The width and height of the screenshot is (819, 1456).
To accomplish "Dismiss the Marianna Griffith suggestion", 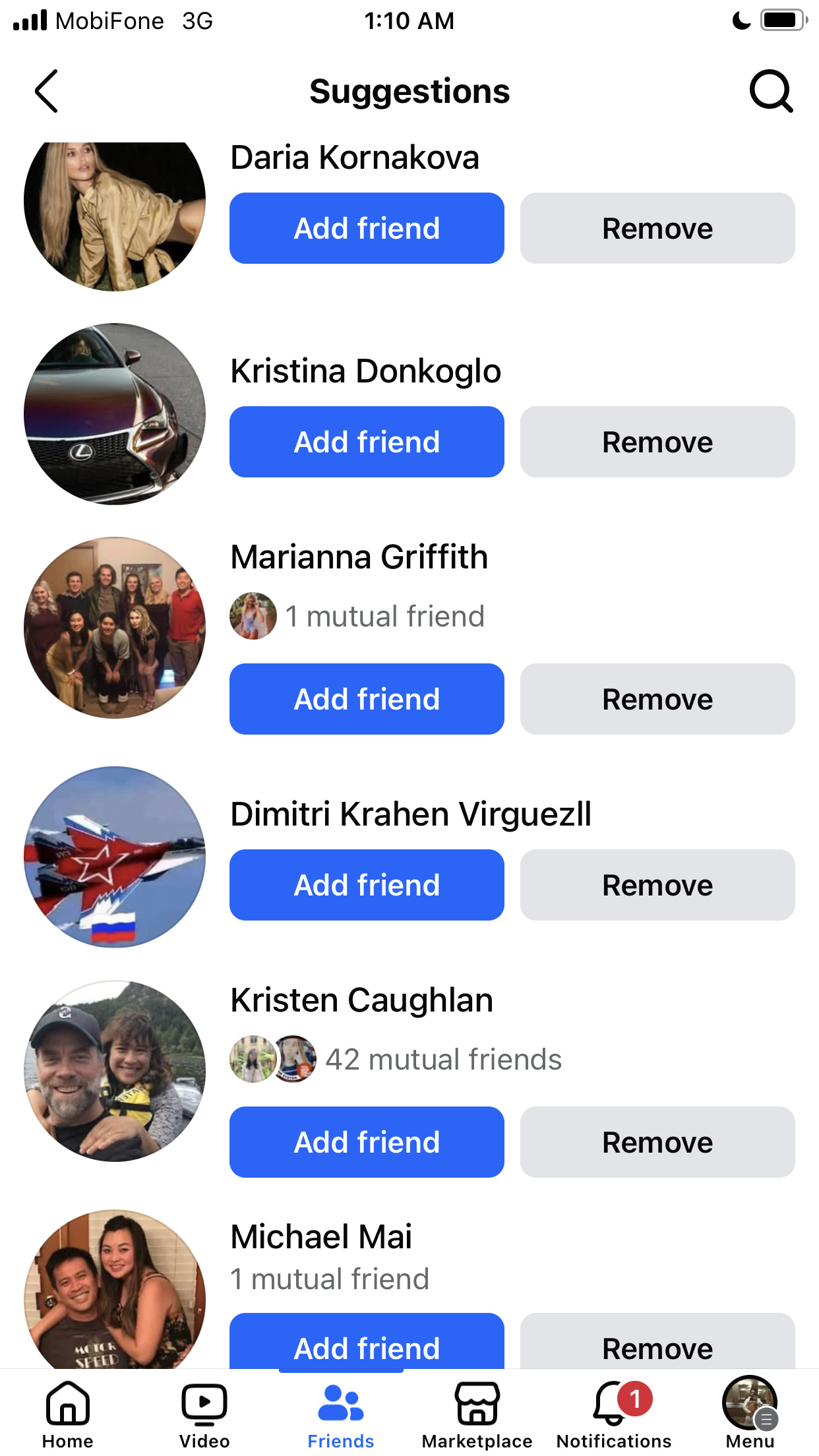I will pyautogui.click(x=657, y=699).
